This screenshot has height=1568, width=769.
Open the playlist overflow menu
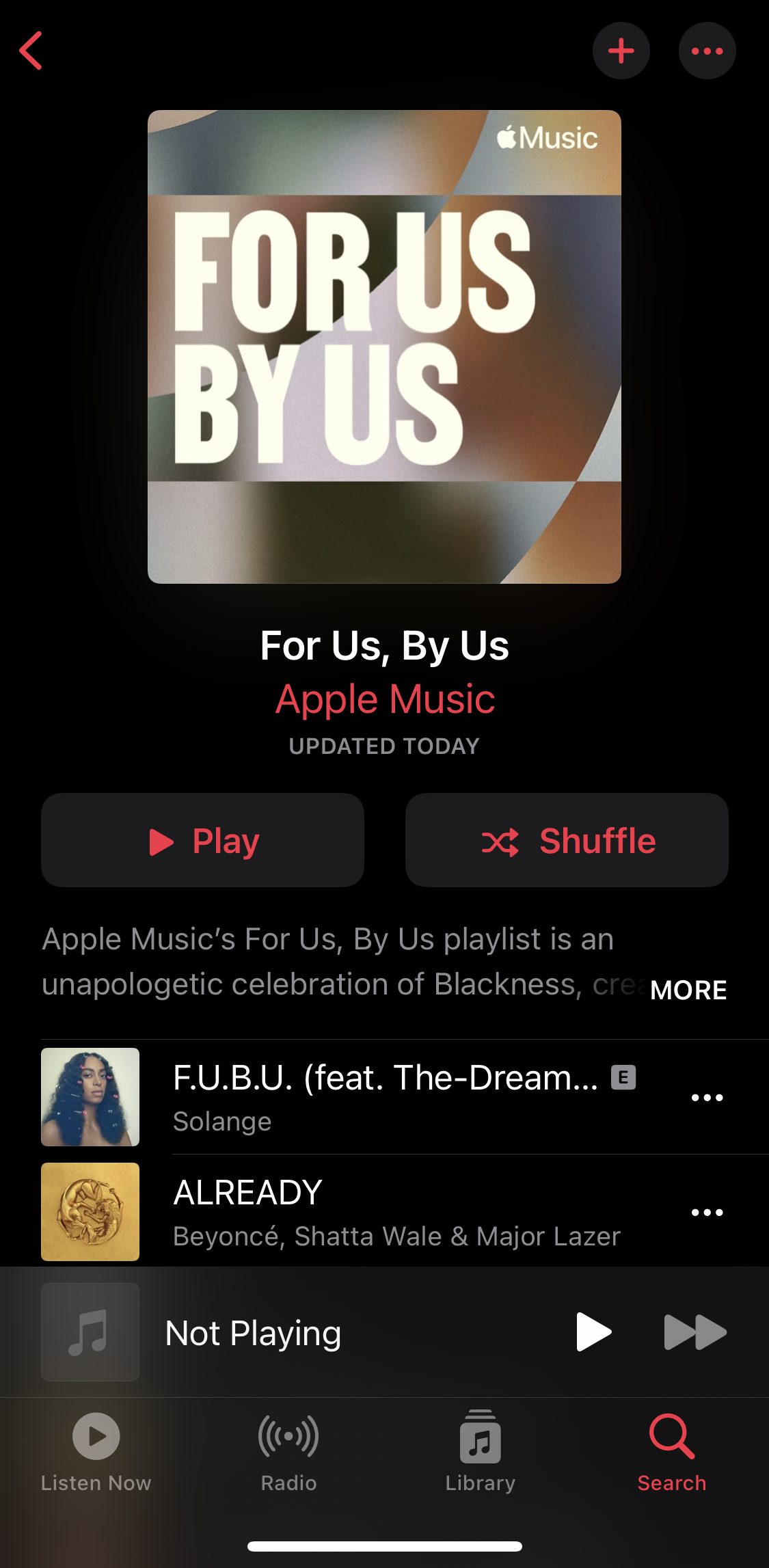tap(707, 51)
